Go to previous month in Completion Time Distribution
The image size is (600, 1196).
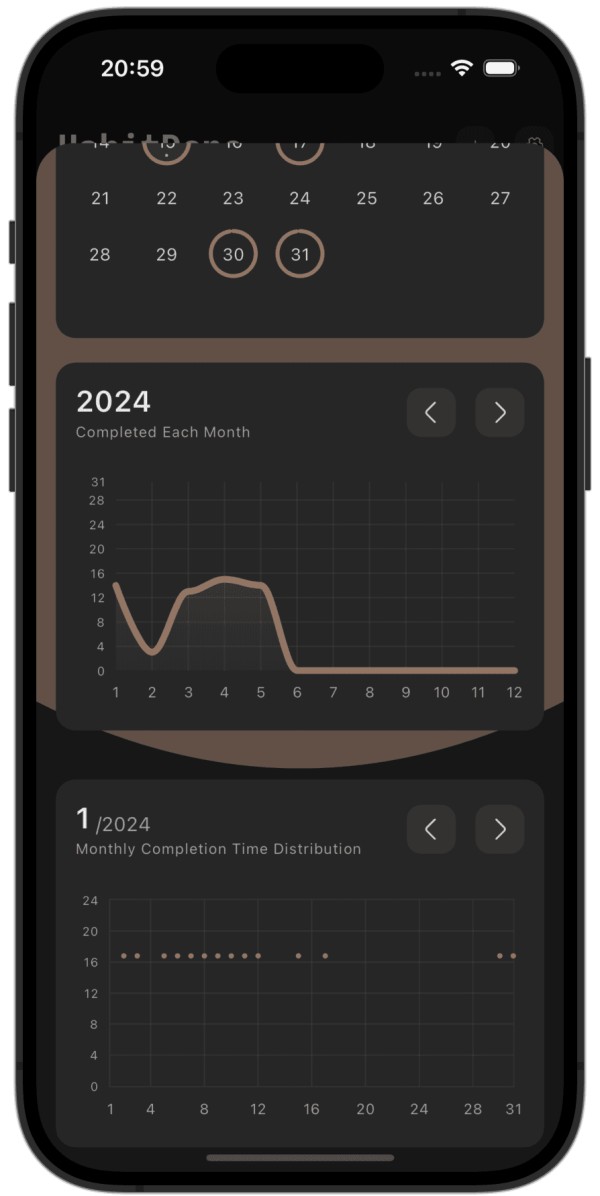tap(431, 829)
